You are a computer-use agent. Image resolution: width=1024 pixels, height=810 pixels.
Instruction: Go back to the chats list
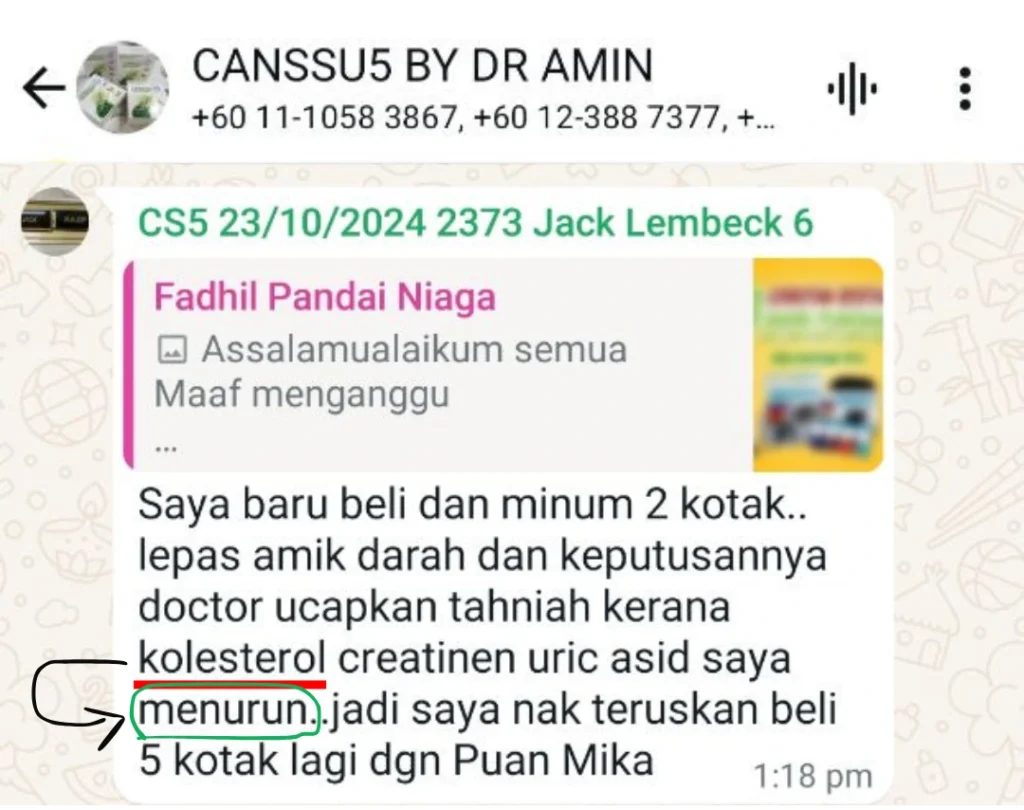click(x=43, y=89)
